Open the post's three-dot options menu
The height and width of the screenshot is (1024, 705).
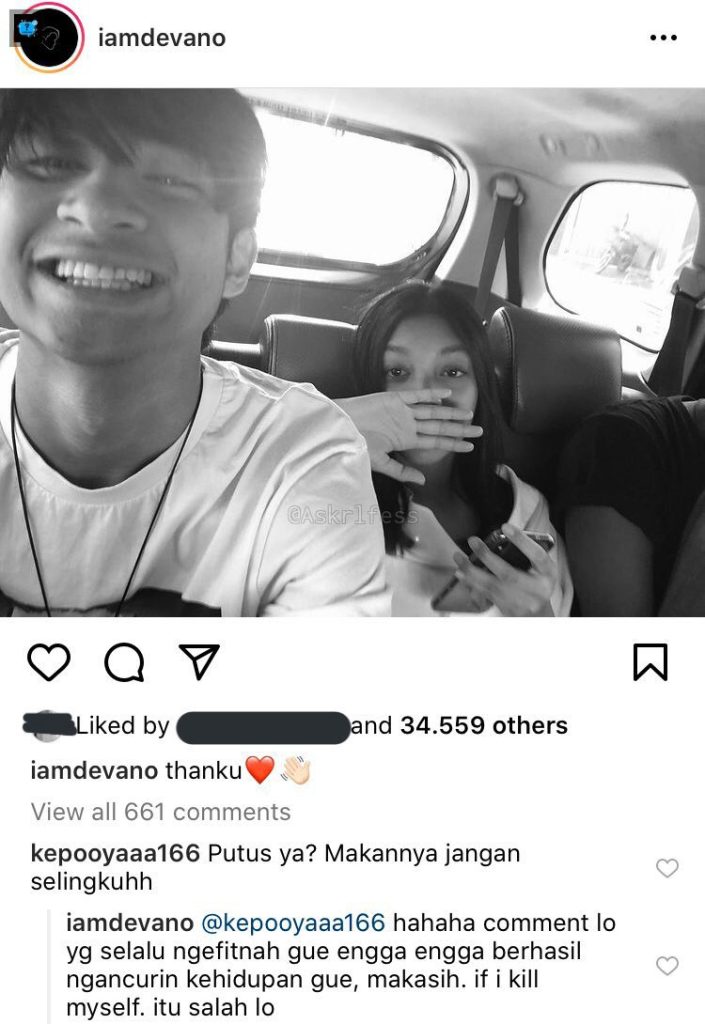(x=663, y=38)
